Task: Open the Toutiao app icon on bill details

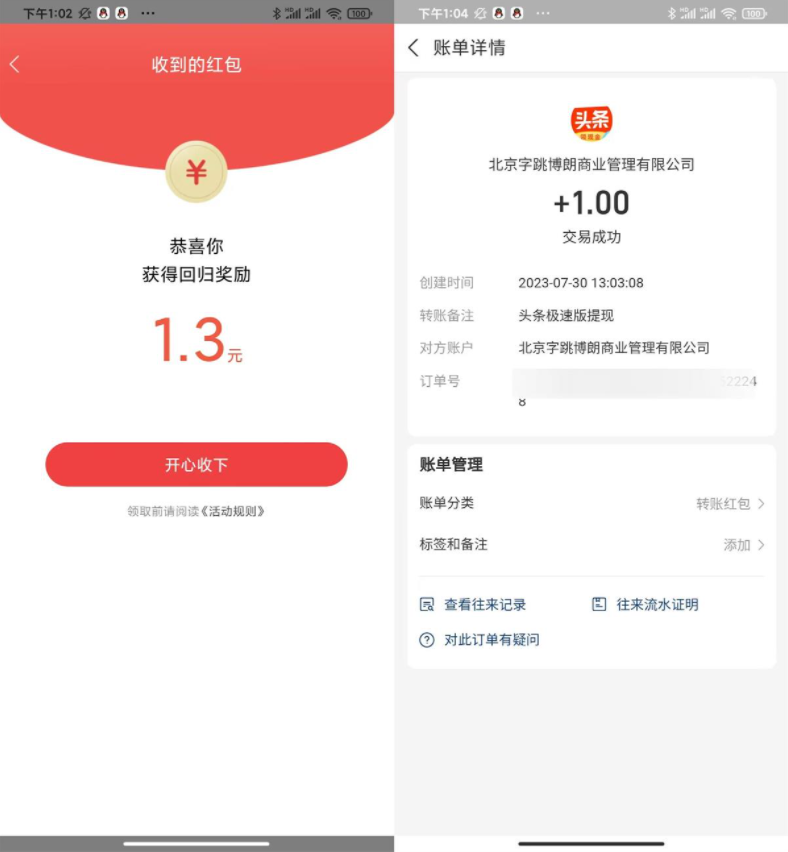Action: pos(592,124)
